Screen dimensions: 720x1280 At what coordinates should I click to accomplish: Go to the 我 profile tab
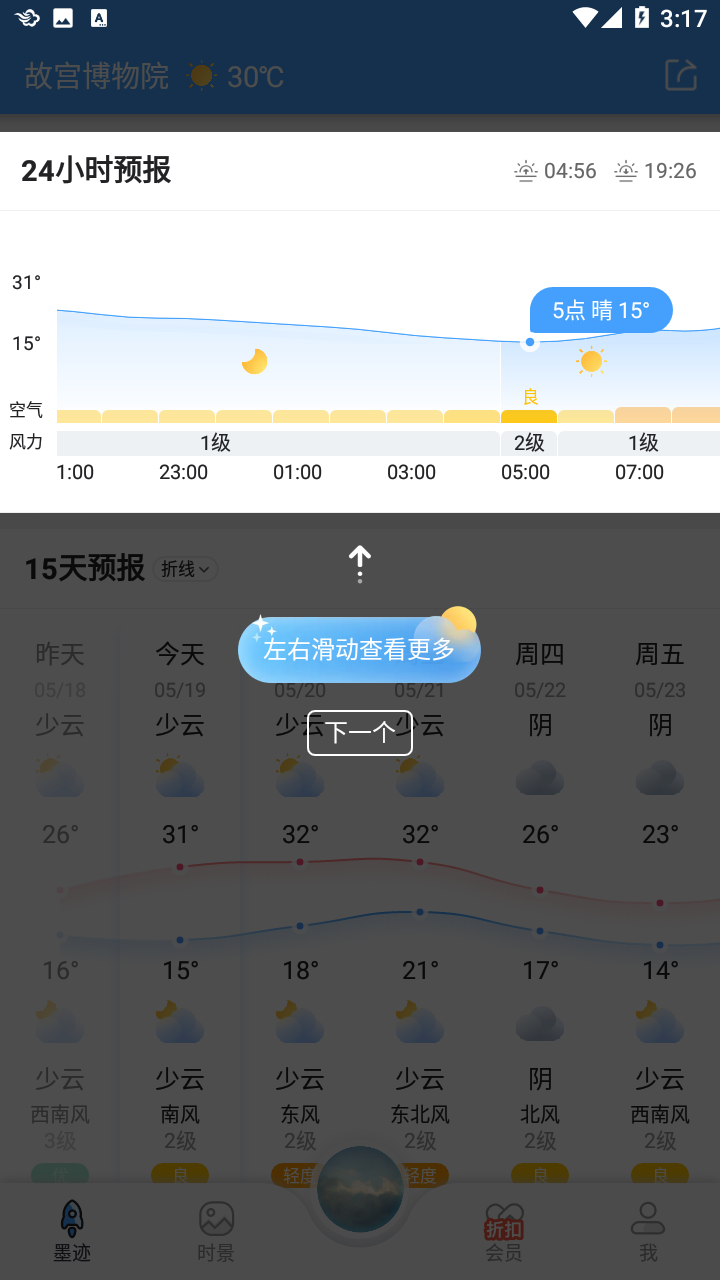point(648,1231)
